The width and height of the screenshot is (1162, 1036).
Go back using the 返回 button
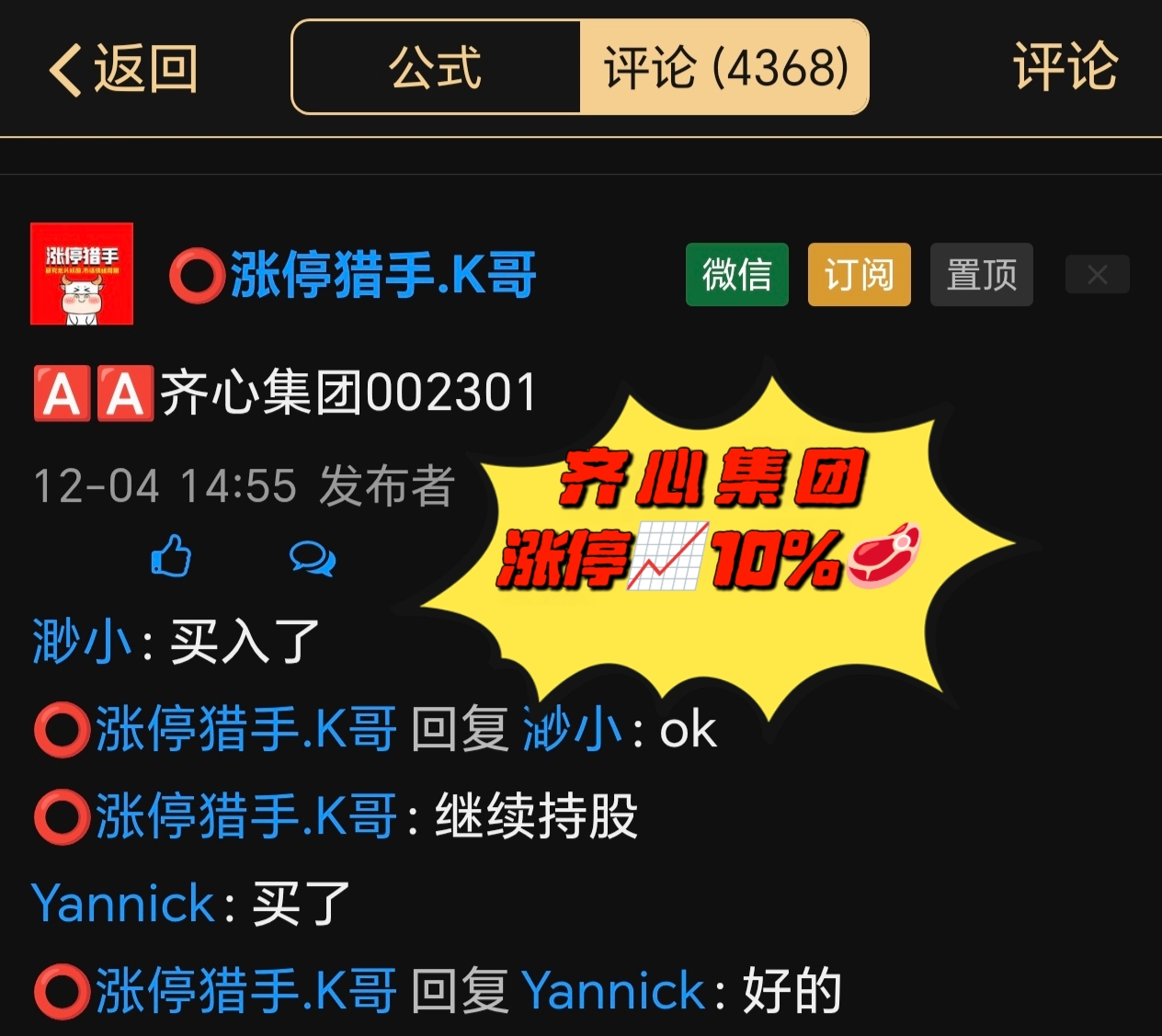[123, 69]
